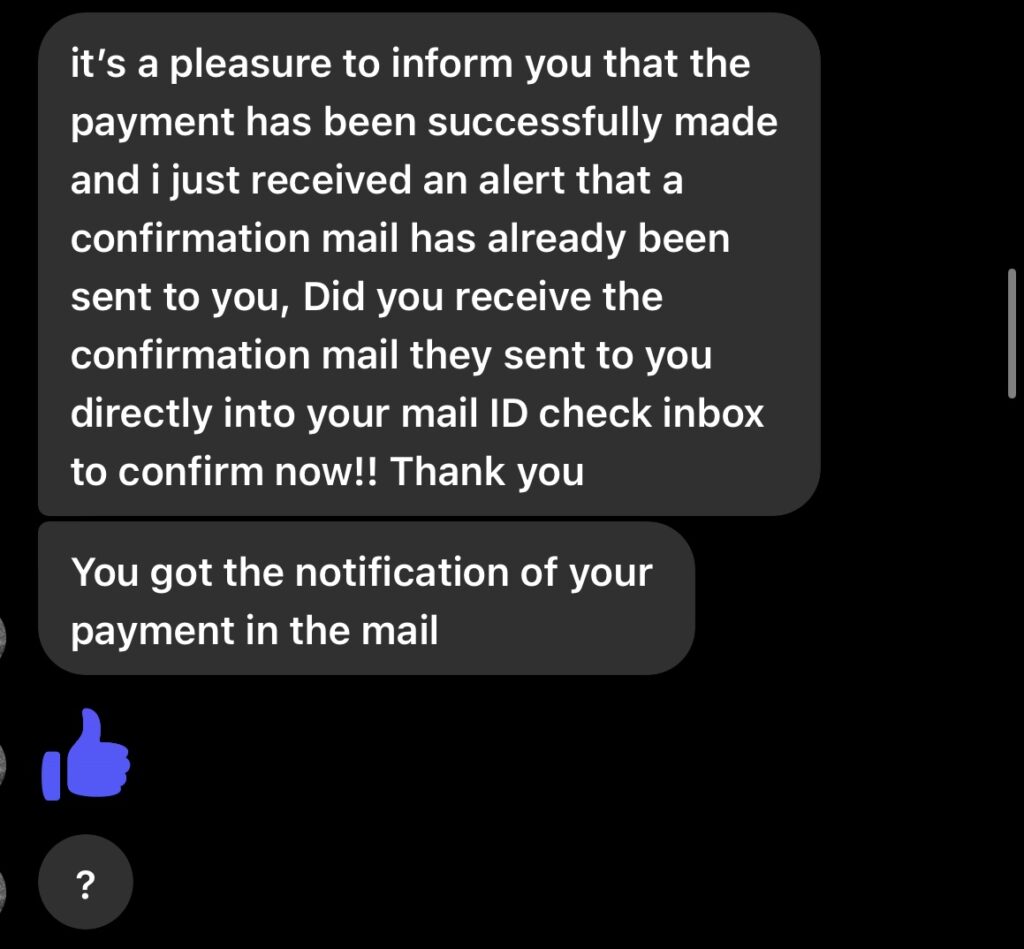The image size is (1024, 949).
Task: Tap the blue thumbs-up like sticker
Action: (86, 756)
